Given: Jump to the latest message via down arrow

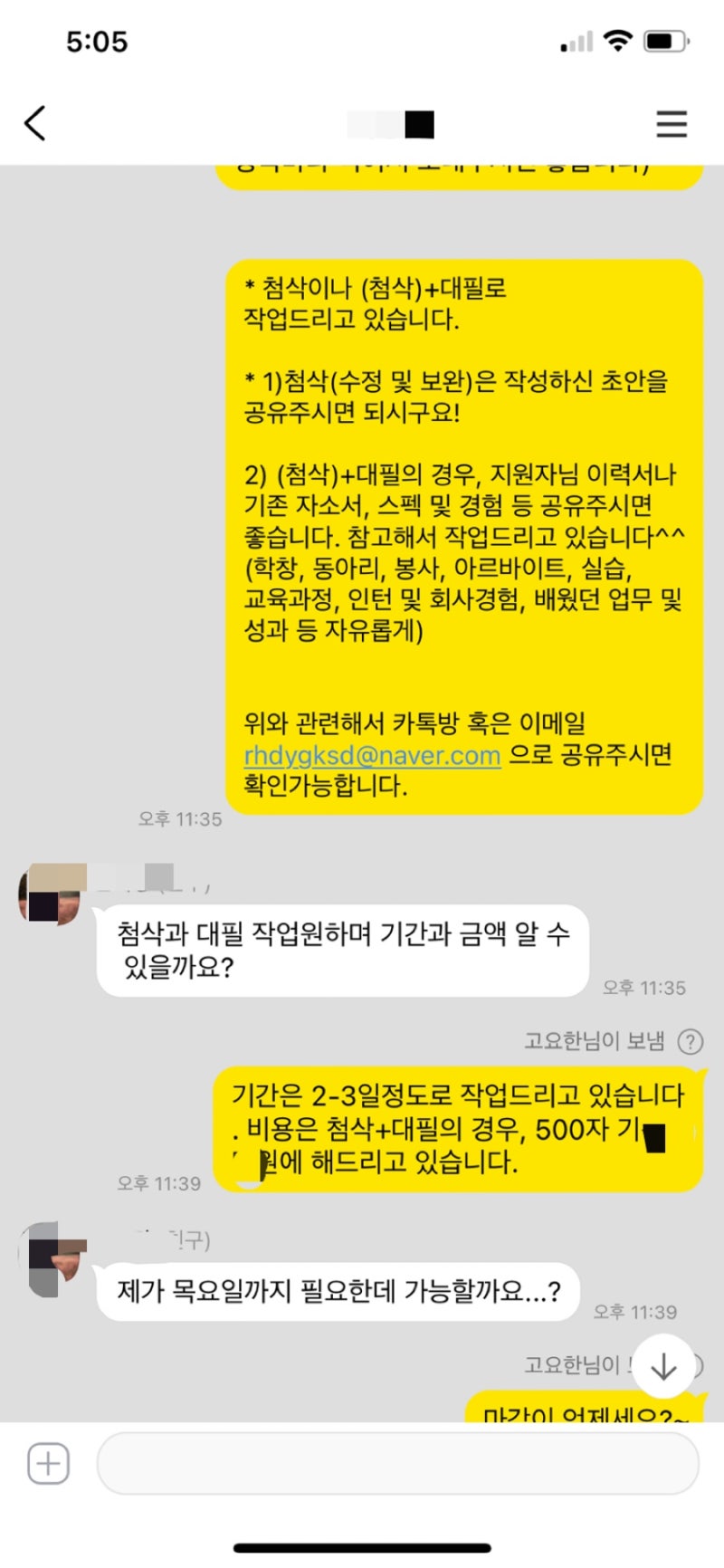Looking at the screenshot, I should (x=663, y=1366).
